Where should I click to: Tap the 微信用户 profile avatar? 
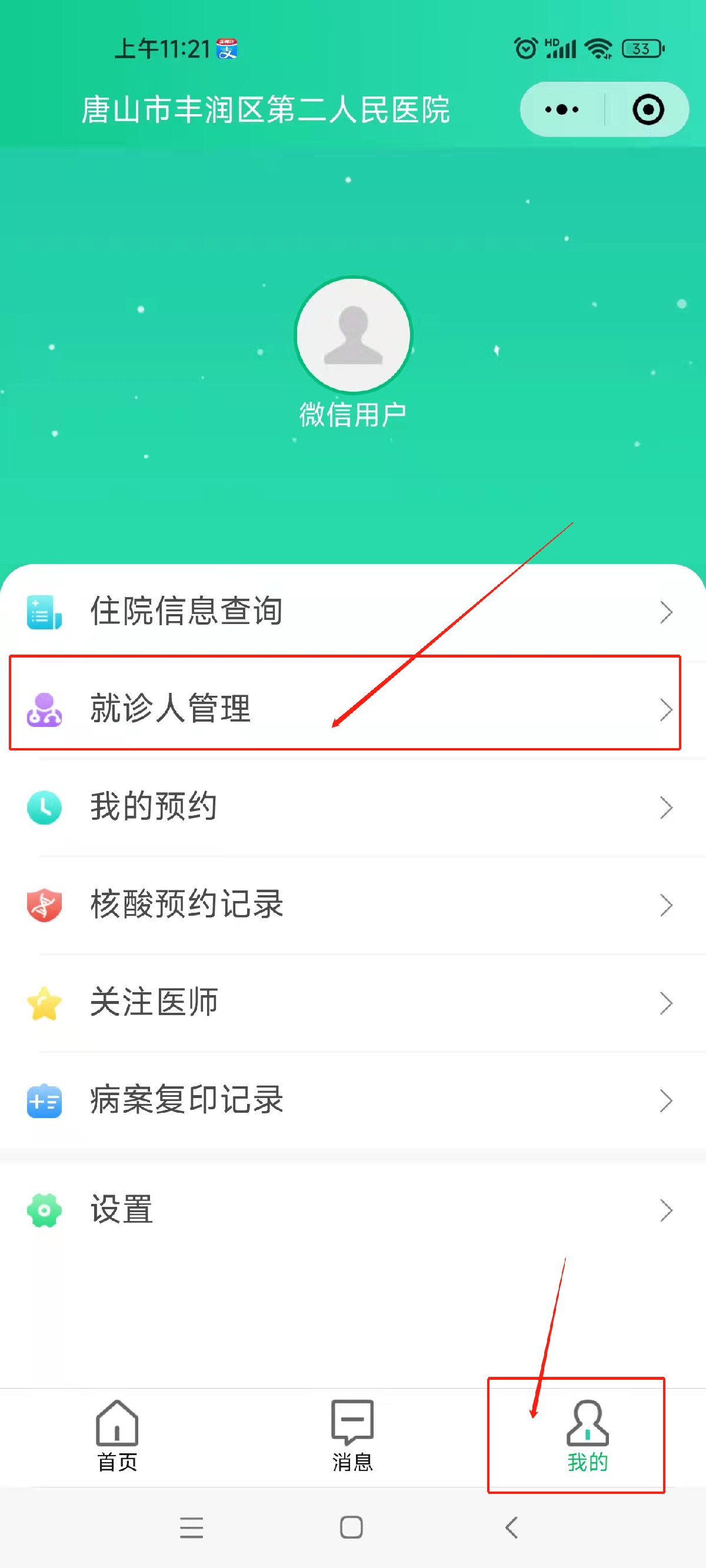pyautogui.click(x=352, y=335)
